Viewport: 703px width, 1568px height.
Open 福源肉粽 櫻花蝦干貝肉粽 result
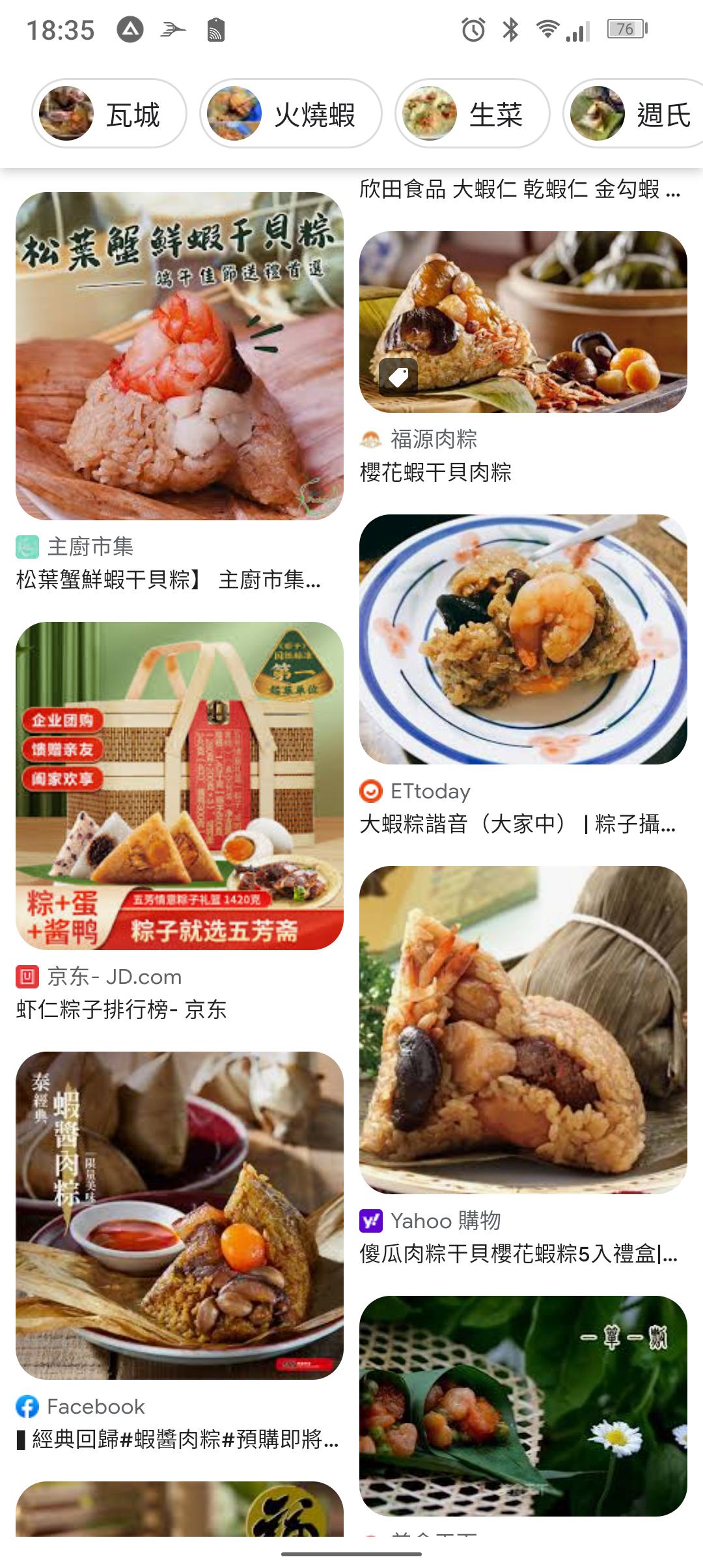(523, 322)
